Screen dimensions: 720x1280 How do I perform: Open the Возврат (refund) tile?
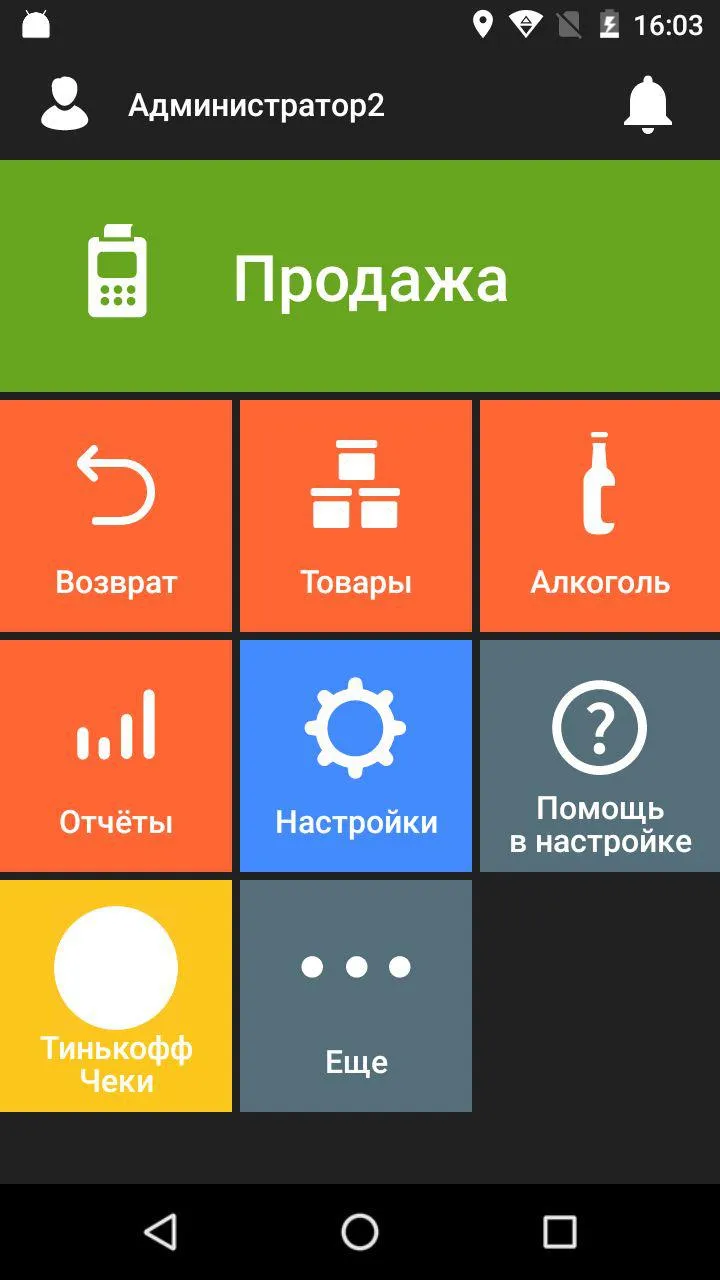pyautogui.click(x=116, y=516)
